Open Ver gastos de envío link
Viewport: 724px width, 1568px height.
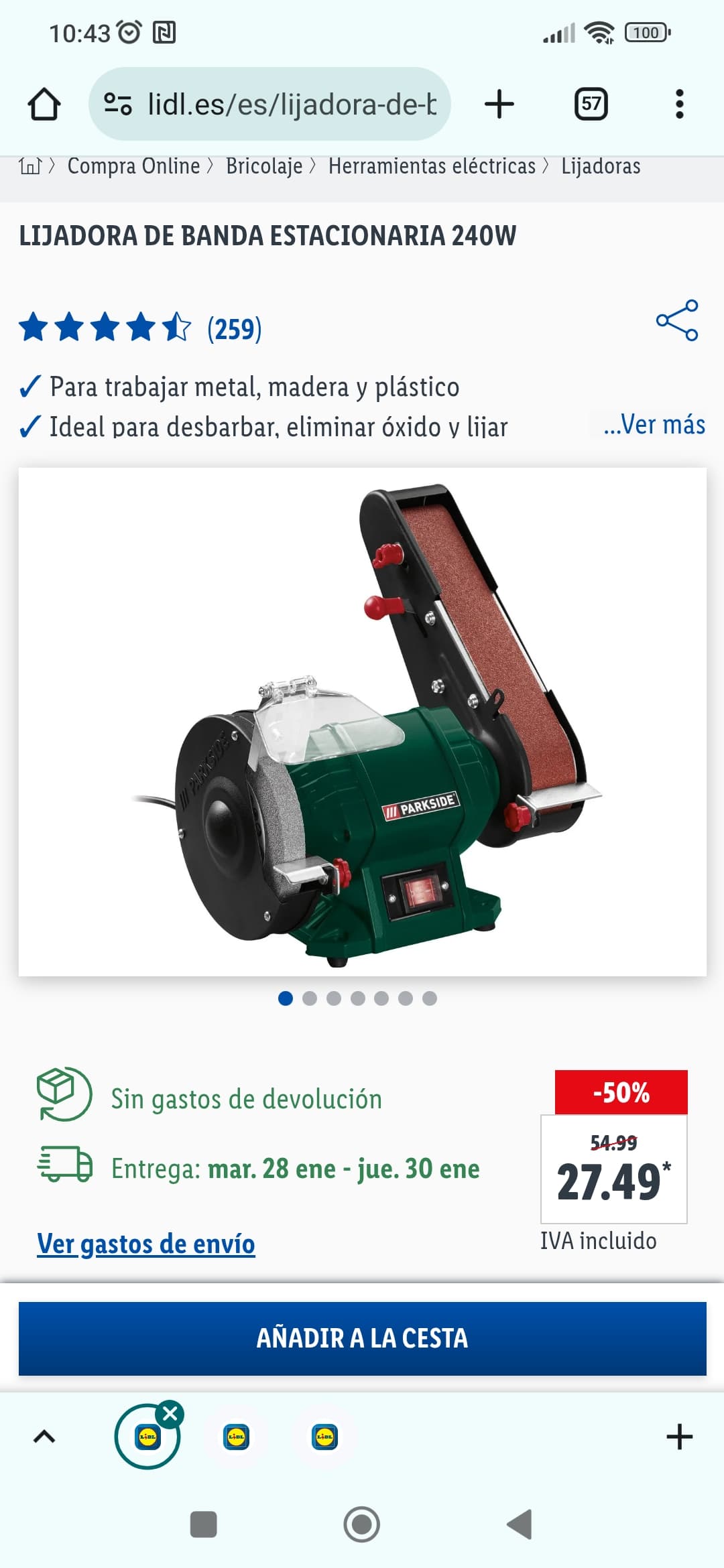coord(146,1244)
